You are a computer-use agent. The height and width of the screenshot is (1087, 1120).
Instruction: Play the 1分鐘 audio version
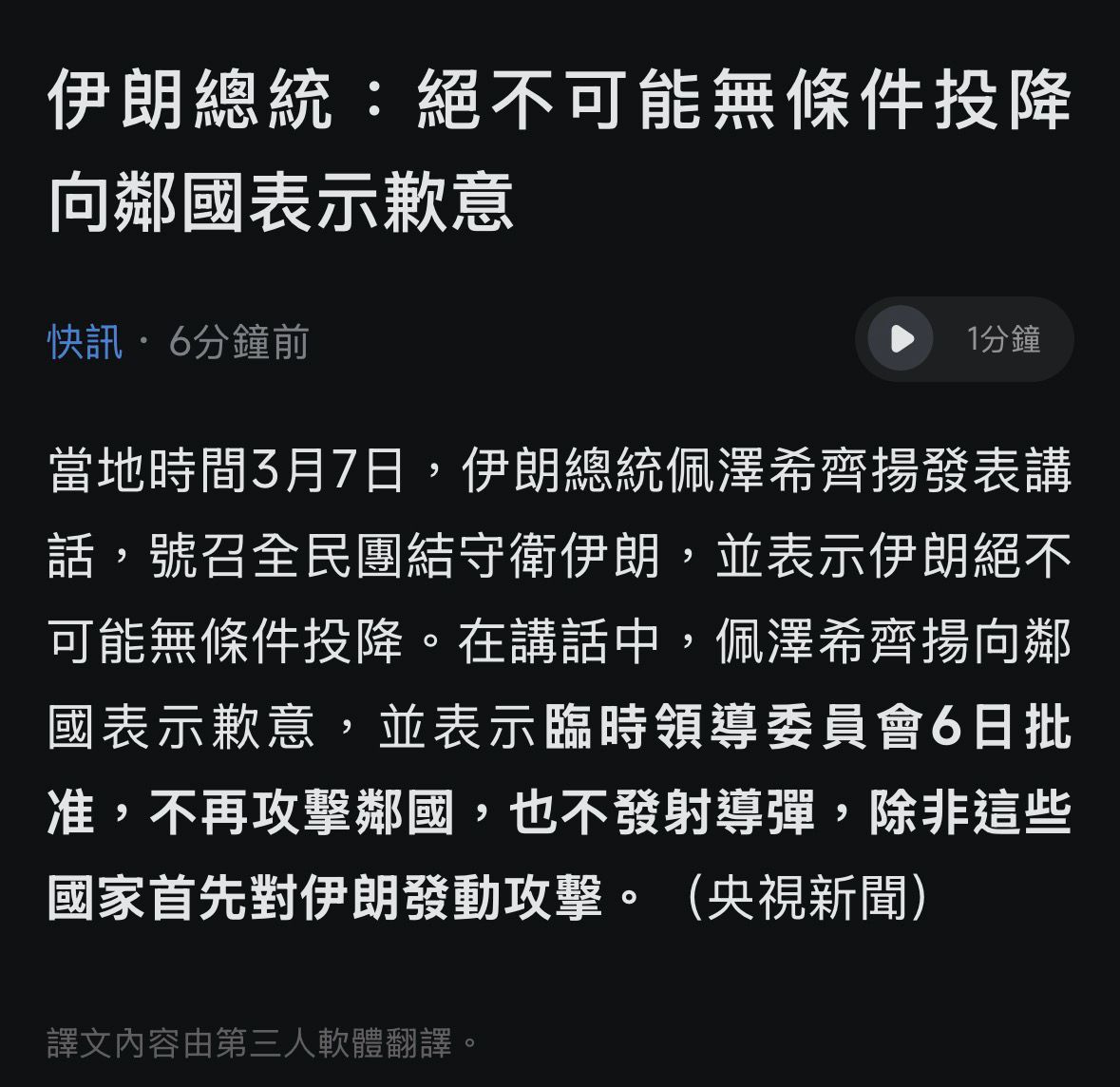tap(901, 339)
